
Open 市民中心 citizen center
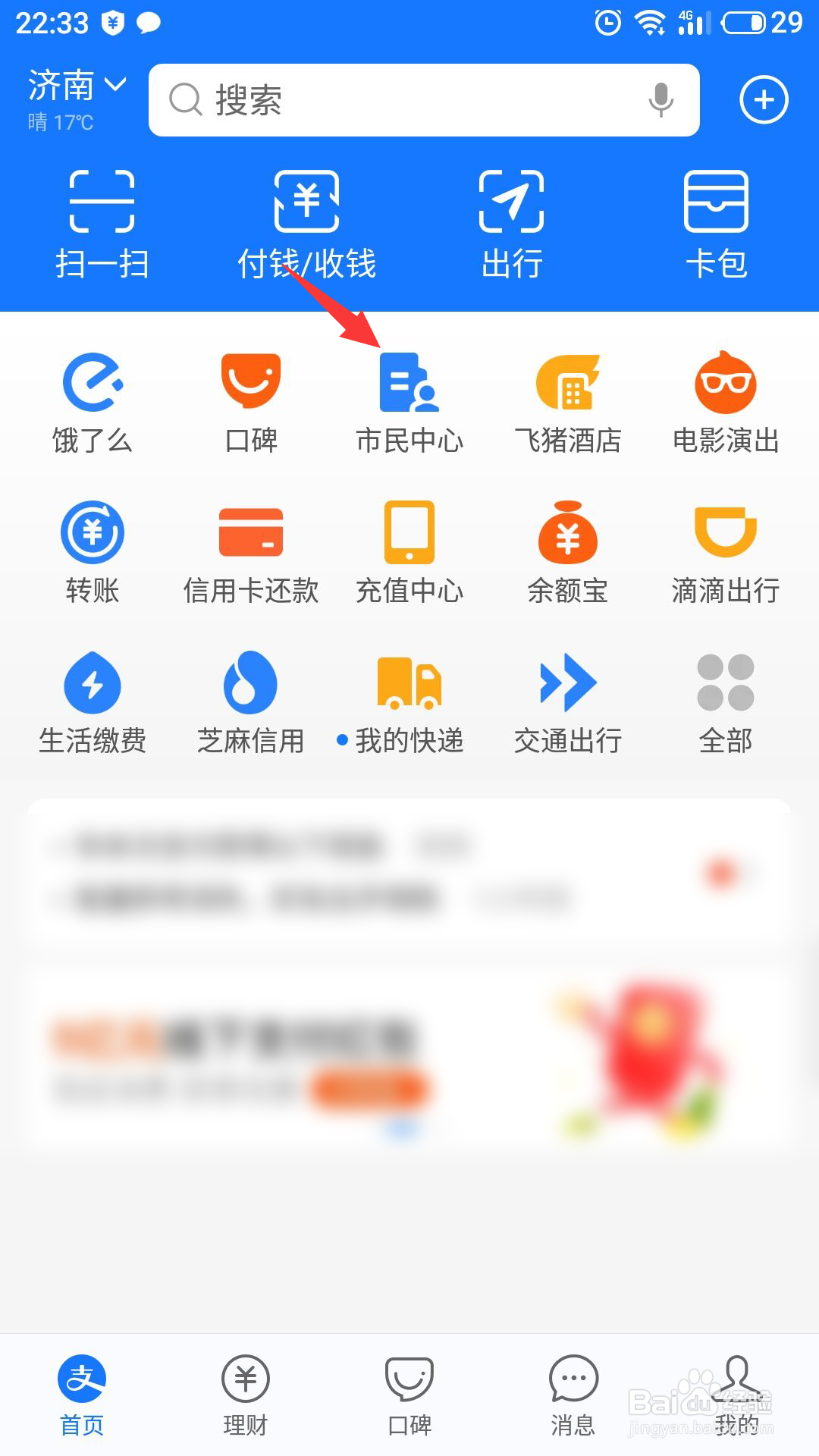(x=409, y=402)
